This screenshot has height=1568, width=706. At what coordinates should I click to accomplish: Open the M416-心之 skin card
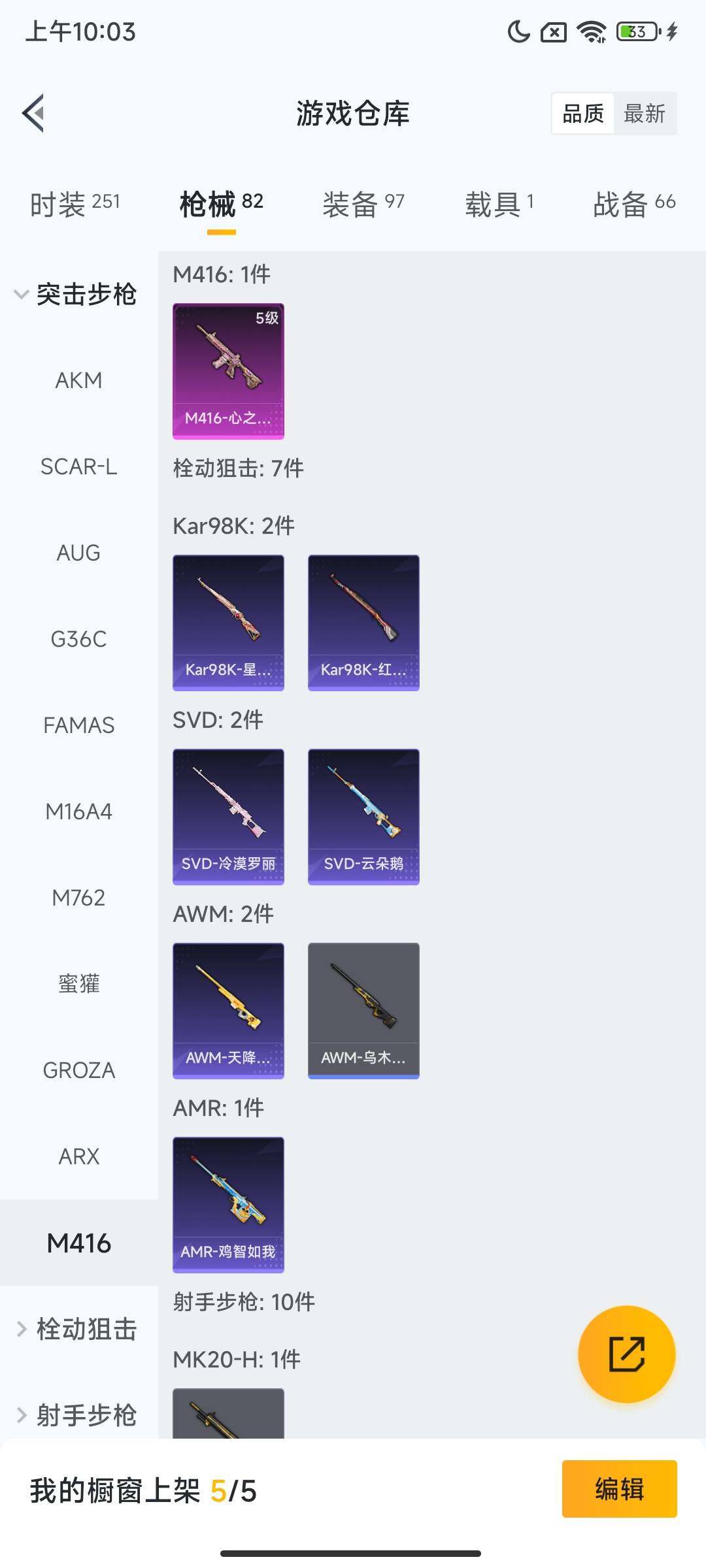coord(228,371)
